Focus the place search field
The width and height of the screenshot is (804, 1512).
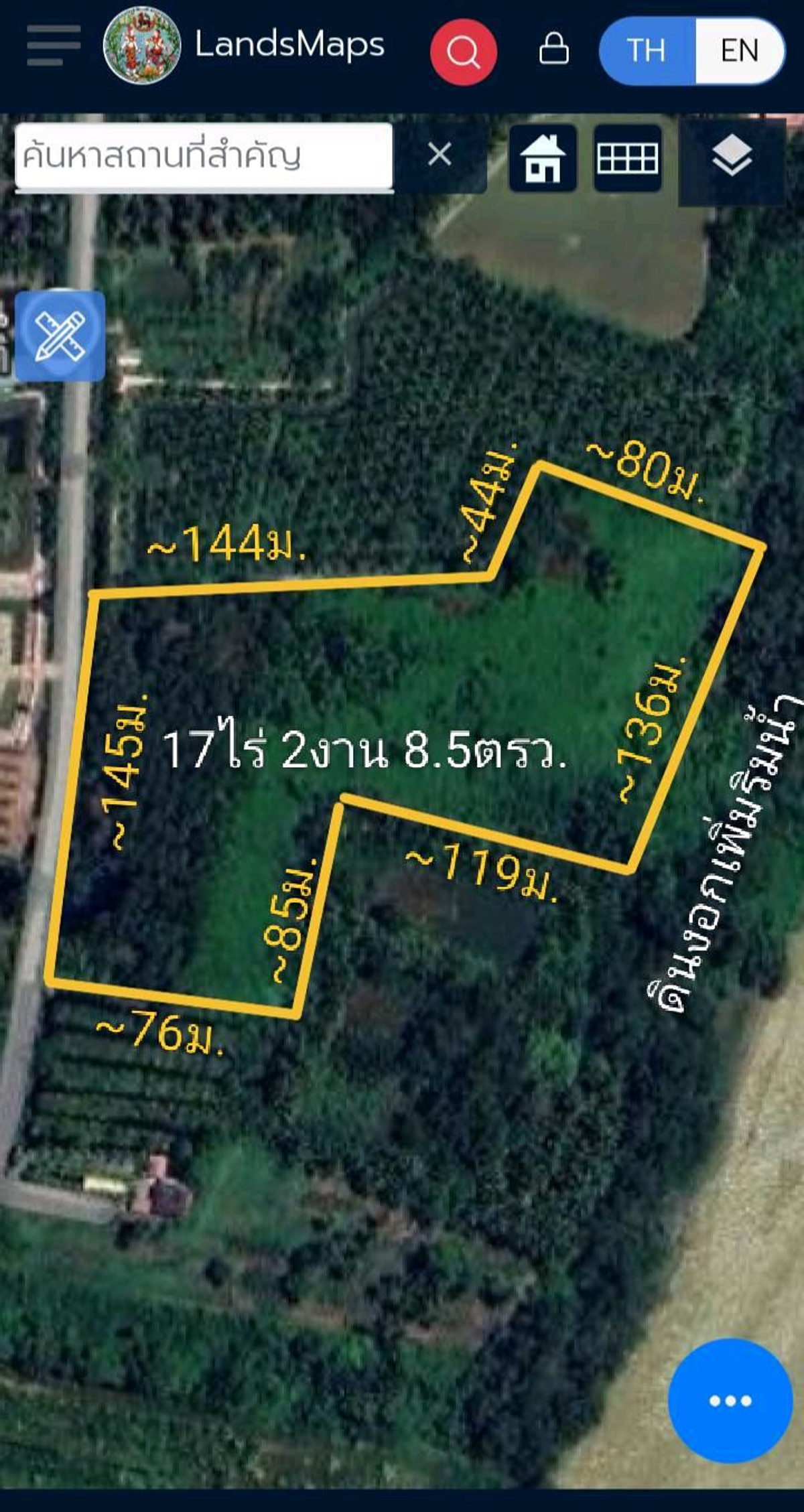click(203, 156)
